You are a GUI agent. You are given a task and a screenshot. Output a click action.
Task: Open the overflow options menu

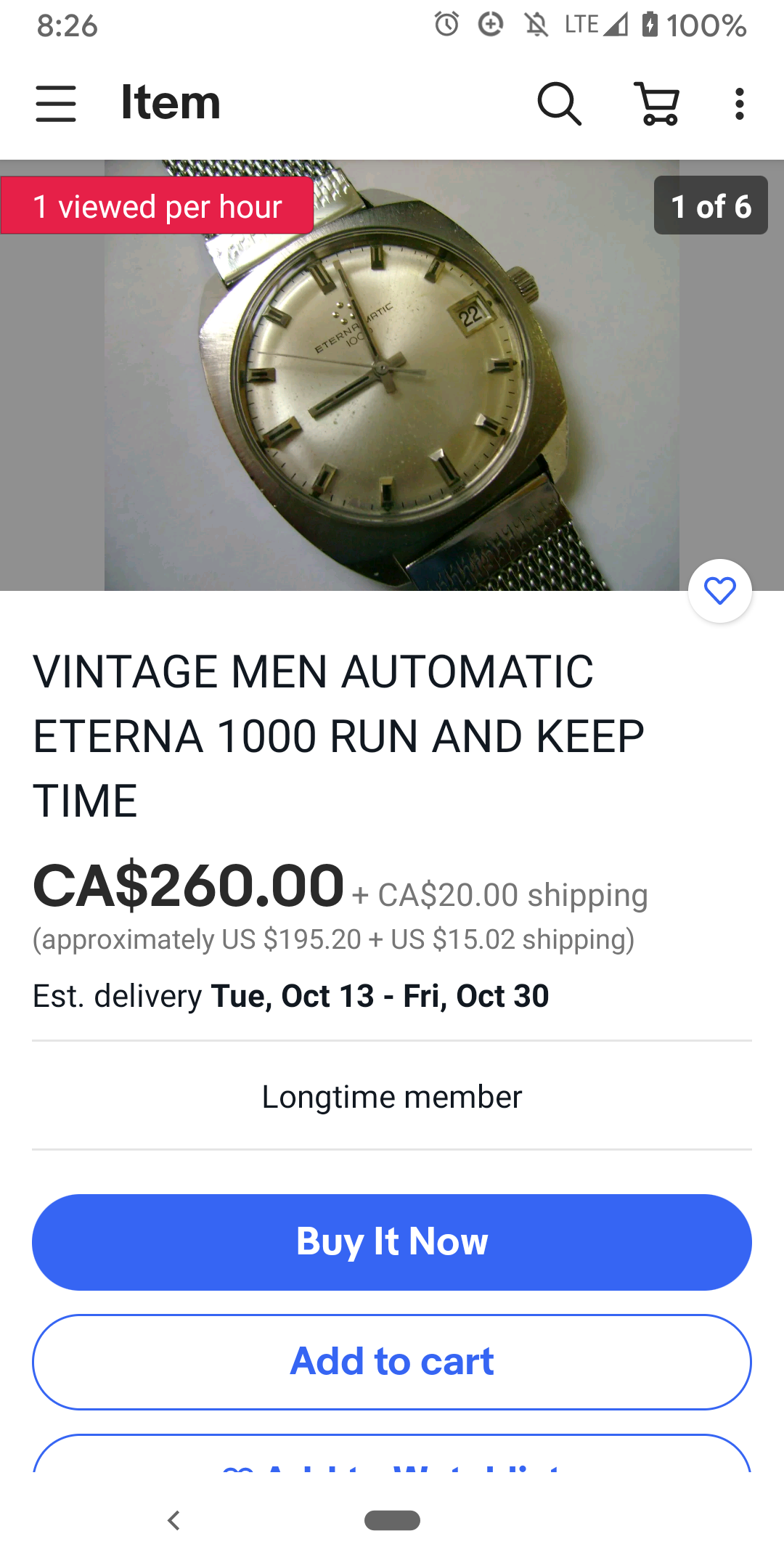(x=739, y=103)
